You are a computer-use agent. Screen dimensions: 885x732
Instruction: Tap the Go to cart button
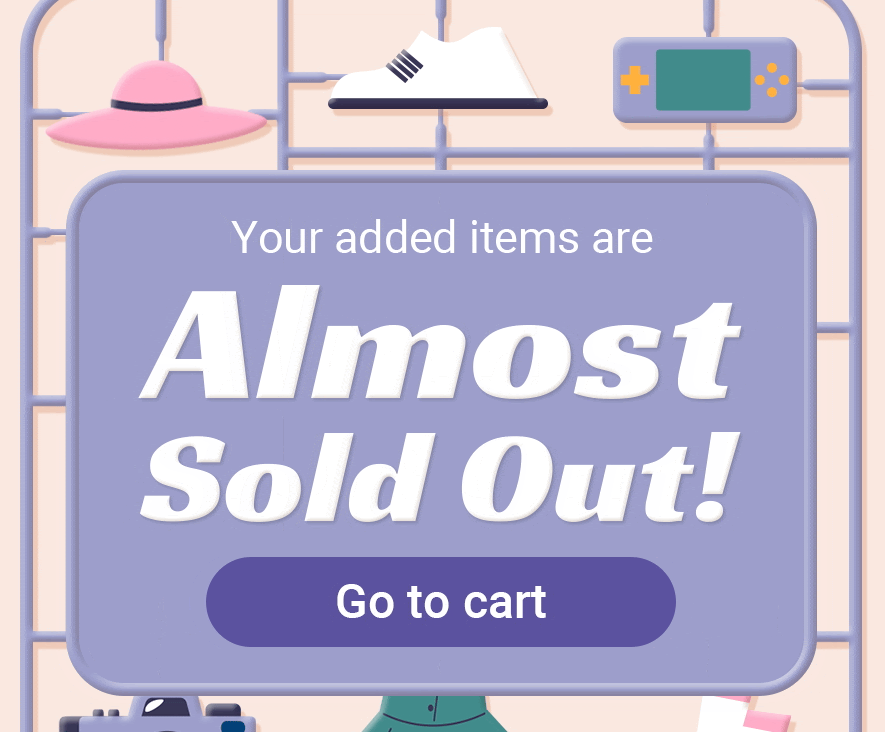point(441,602)
